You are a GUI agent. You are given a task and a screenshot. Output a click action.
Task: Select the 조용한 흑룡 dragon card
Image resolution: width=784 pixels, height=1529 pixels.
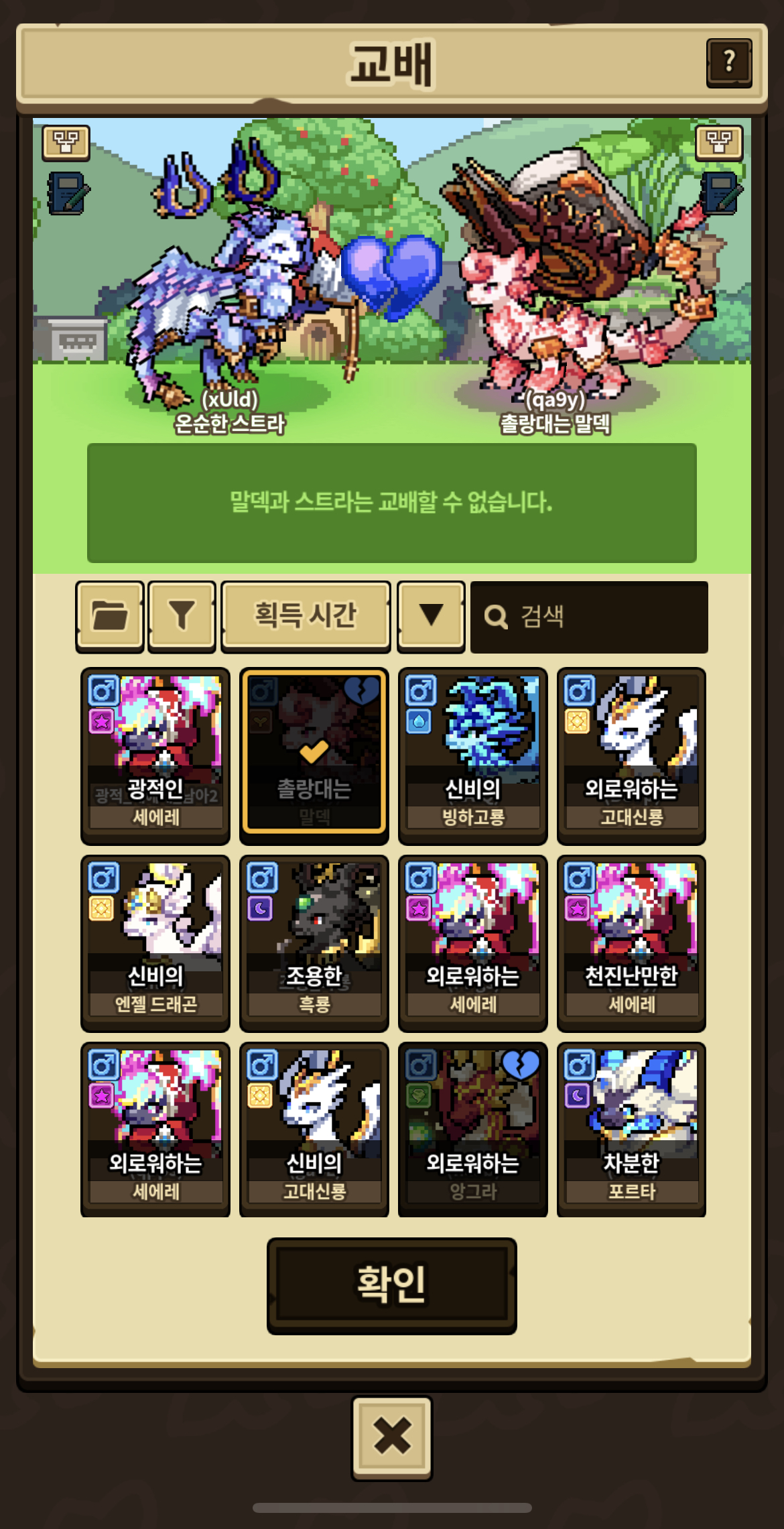click(314, 942)
